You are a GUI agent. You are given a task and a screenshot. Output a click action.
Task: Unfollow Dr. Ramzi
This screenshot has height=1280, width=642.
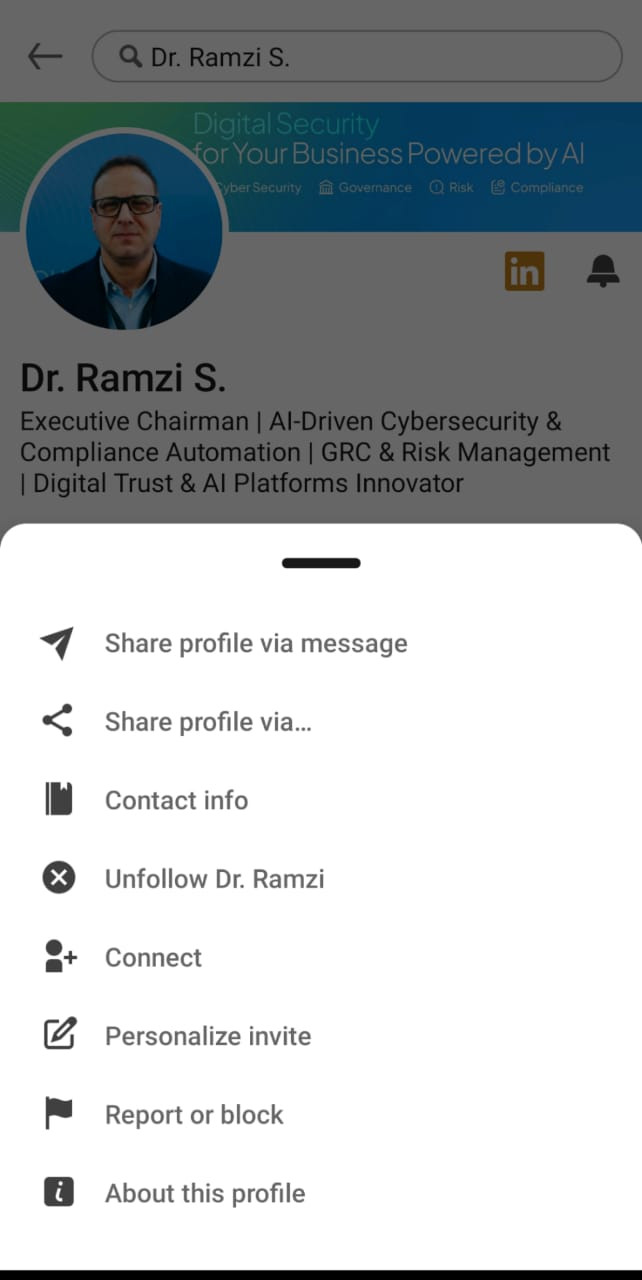(x=214, y=879)
